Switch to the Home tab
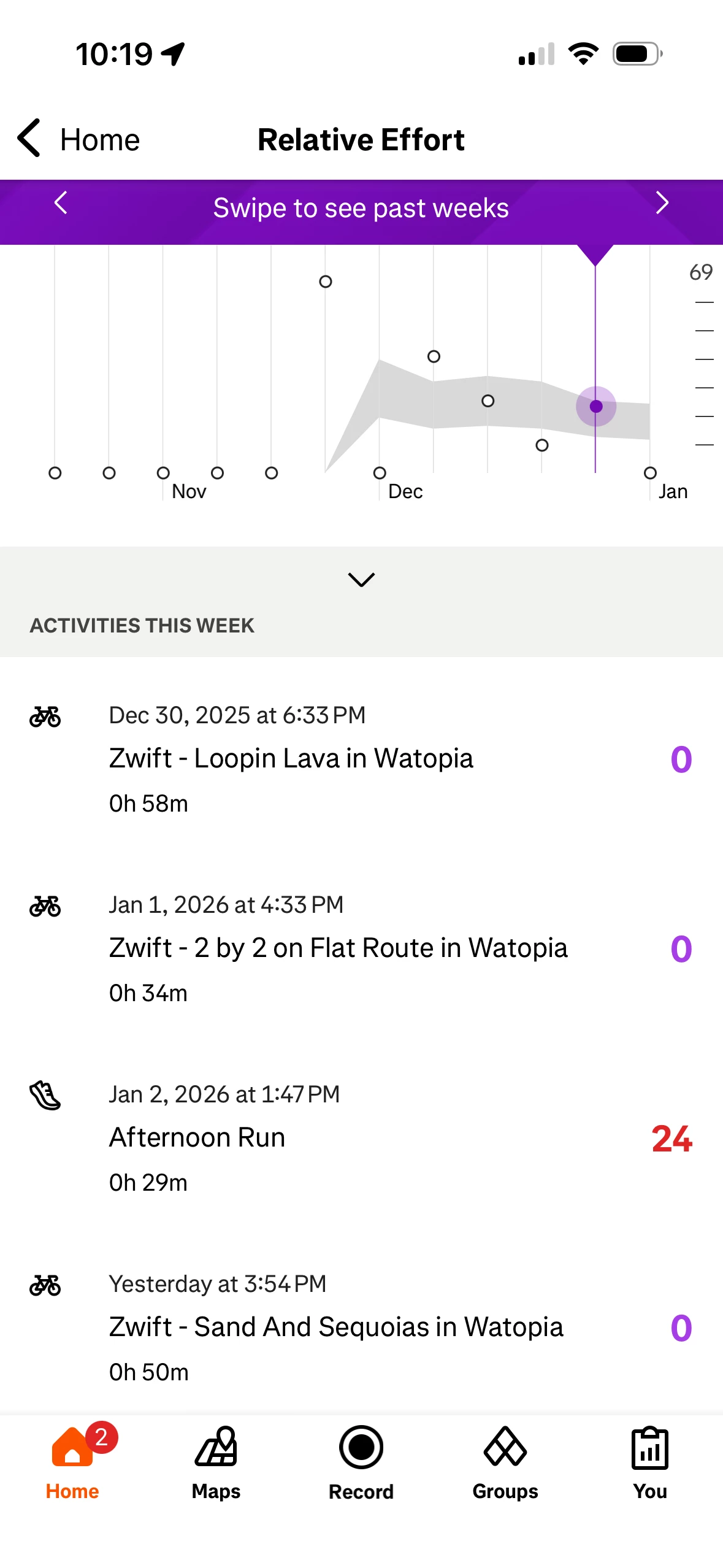Screen dimensions: 723x1568 pyautogui.click(x=72, y=1462)
